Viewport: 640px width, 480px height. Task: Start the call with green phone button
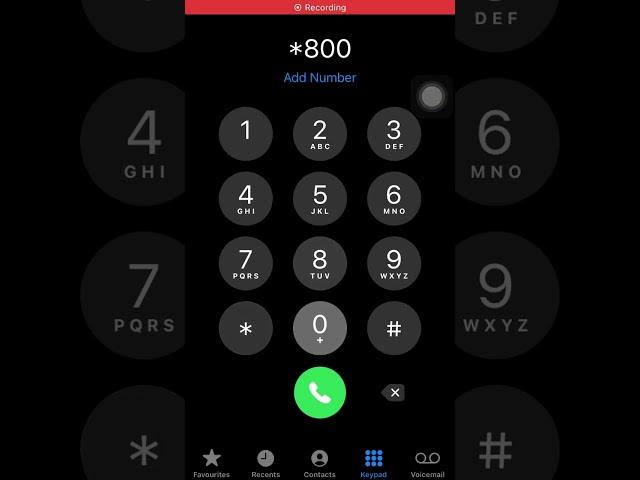(320, 392)
